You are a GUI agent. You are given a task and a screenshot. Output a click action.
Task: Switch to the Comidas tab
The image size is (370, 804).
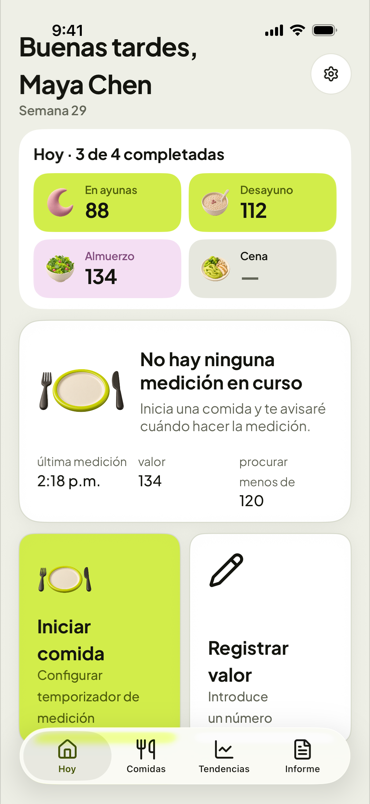point(146,756)
